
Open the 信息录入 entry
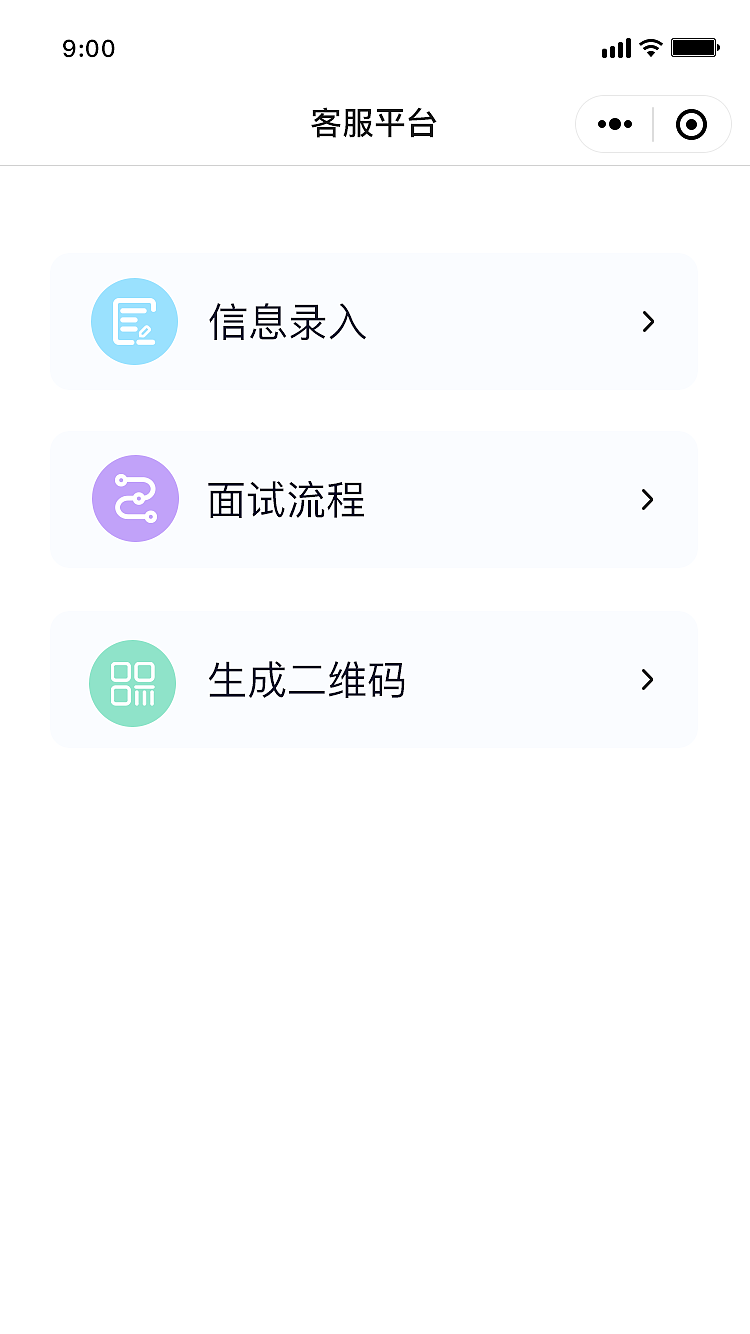point(374,321)
